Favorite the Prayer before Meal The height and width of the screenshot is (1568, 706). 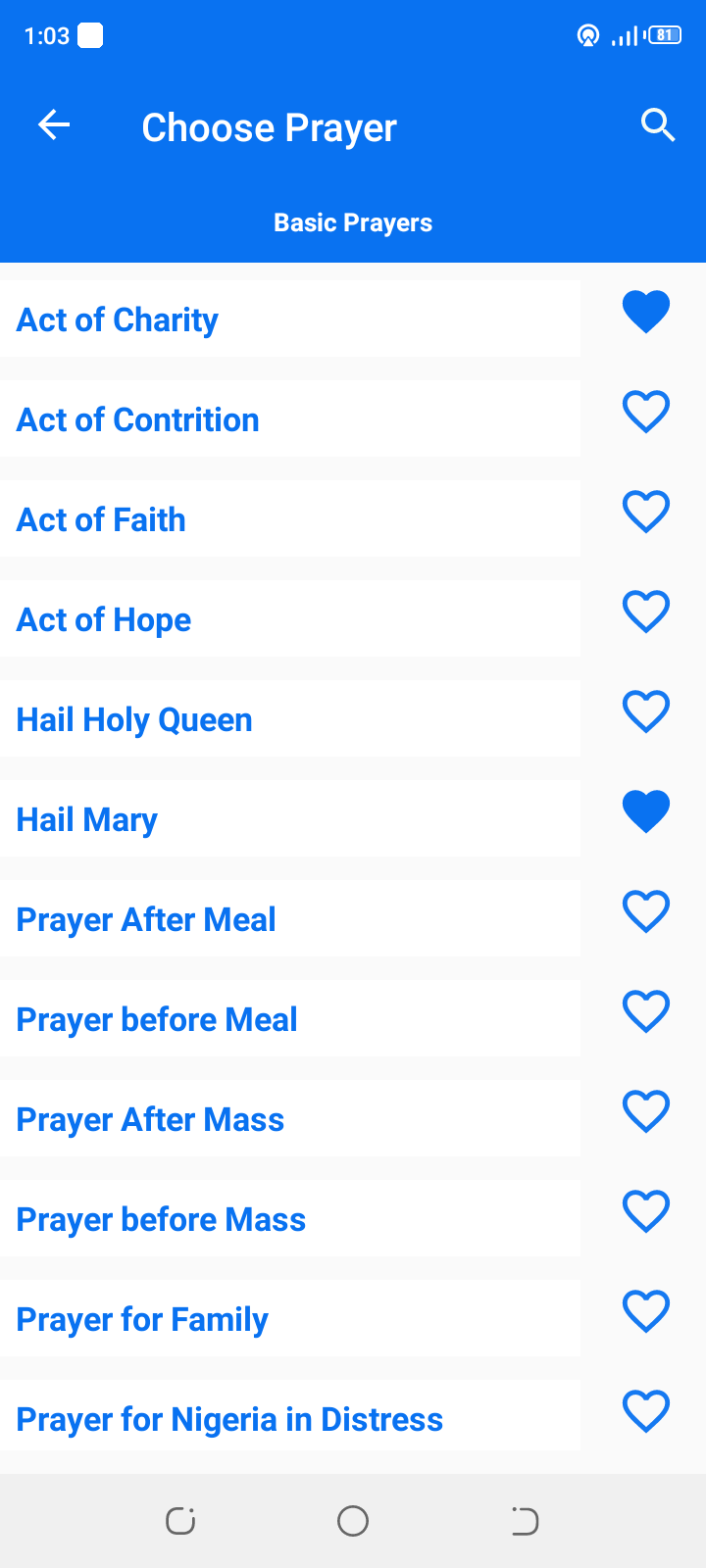645,1012
